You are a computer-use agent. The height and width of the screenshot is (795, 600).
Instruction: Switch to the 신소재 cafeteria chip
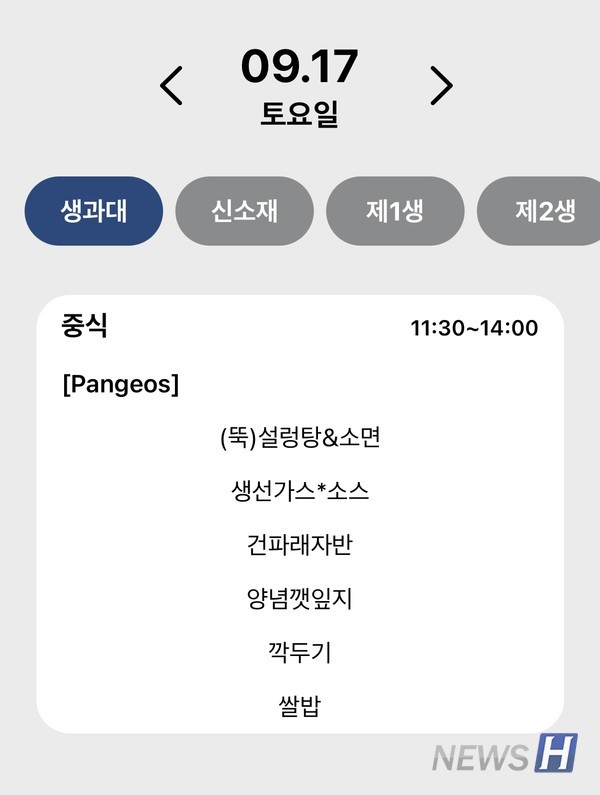click(245, 211)
